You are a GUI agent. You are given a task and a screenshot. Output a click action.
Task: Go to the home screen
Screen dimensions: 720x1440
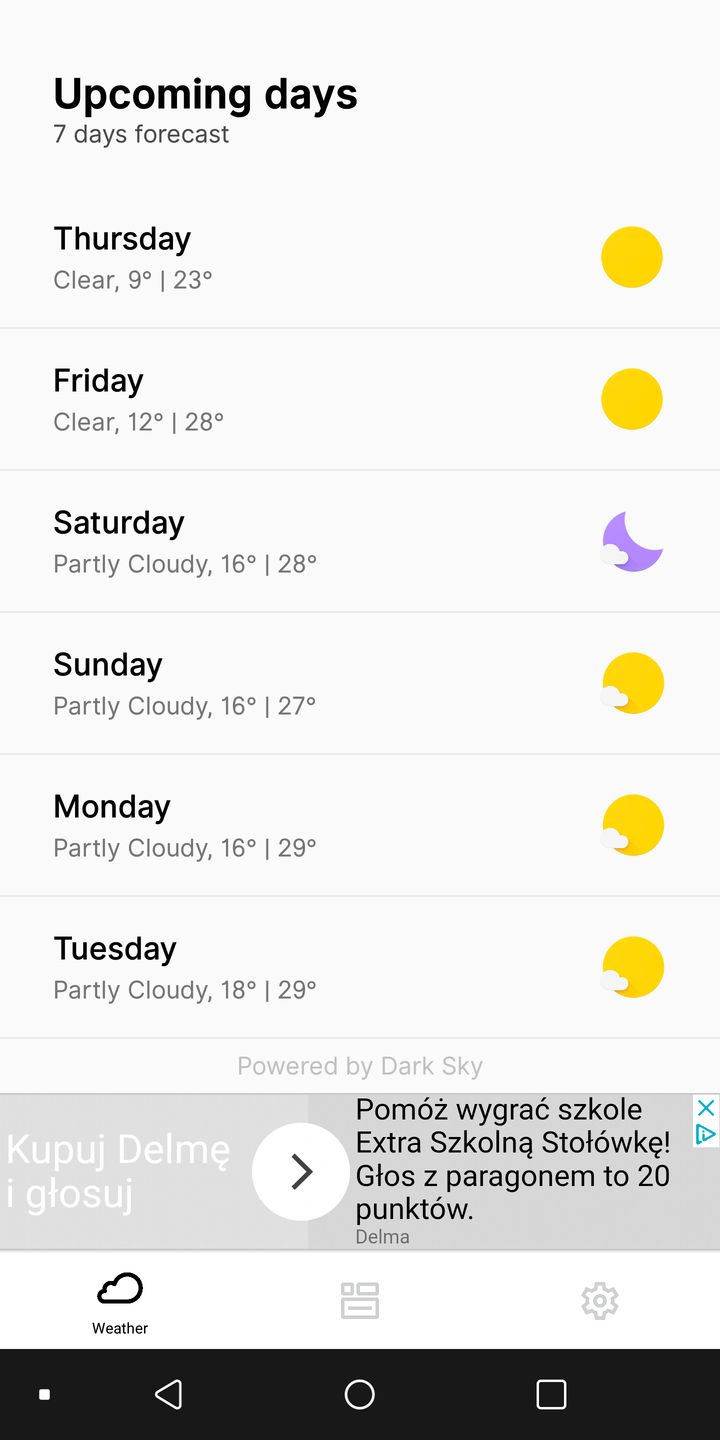(x=360, y=1394)
